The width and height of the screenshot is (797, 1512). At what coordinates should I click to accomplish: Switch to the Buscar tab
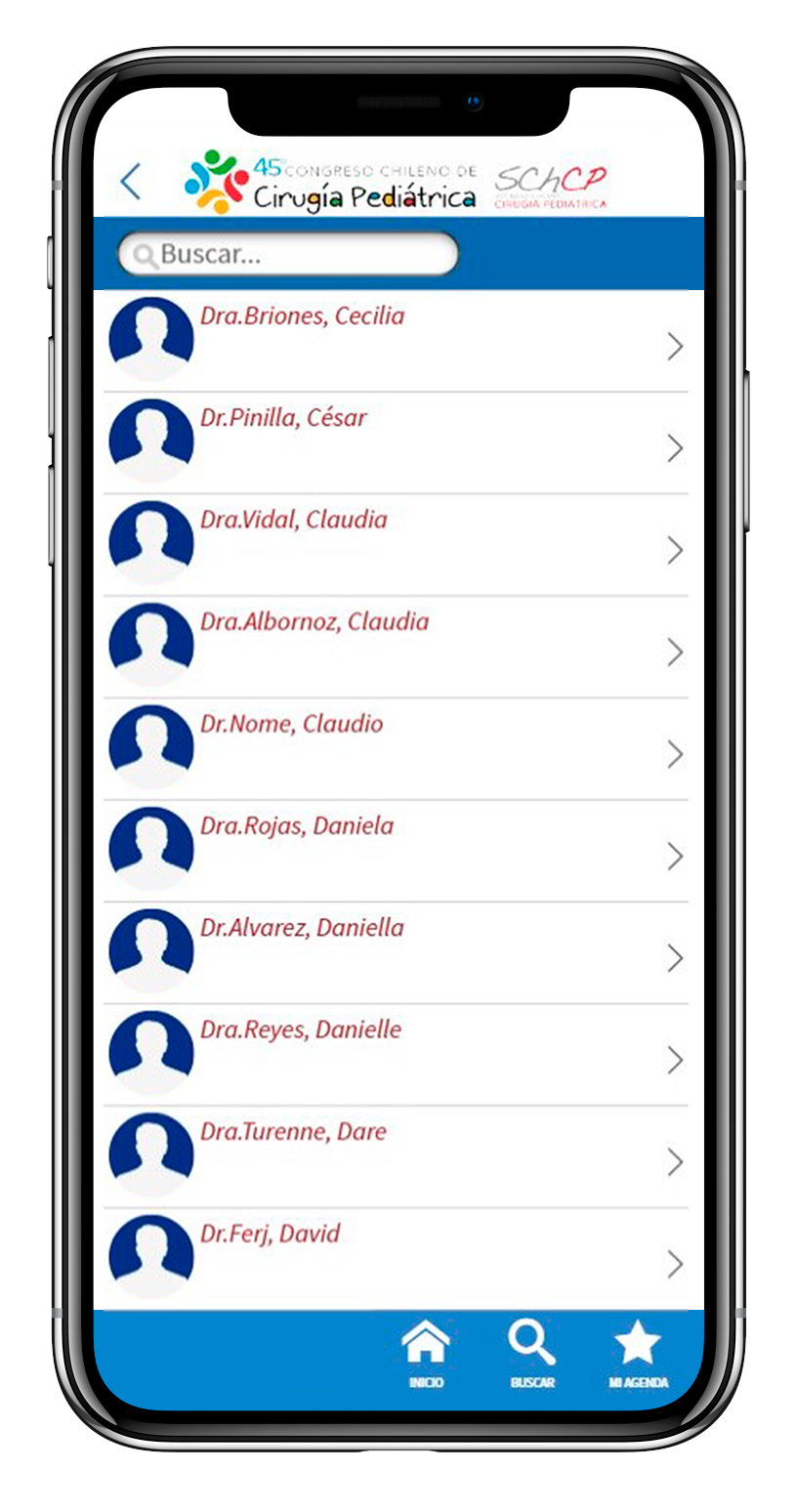point(532,1355)
